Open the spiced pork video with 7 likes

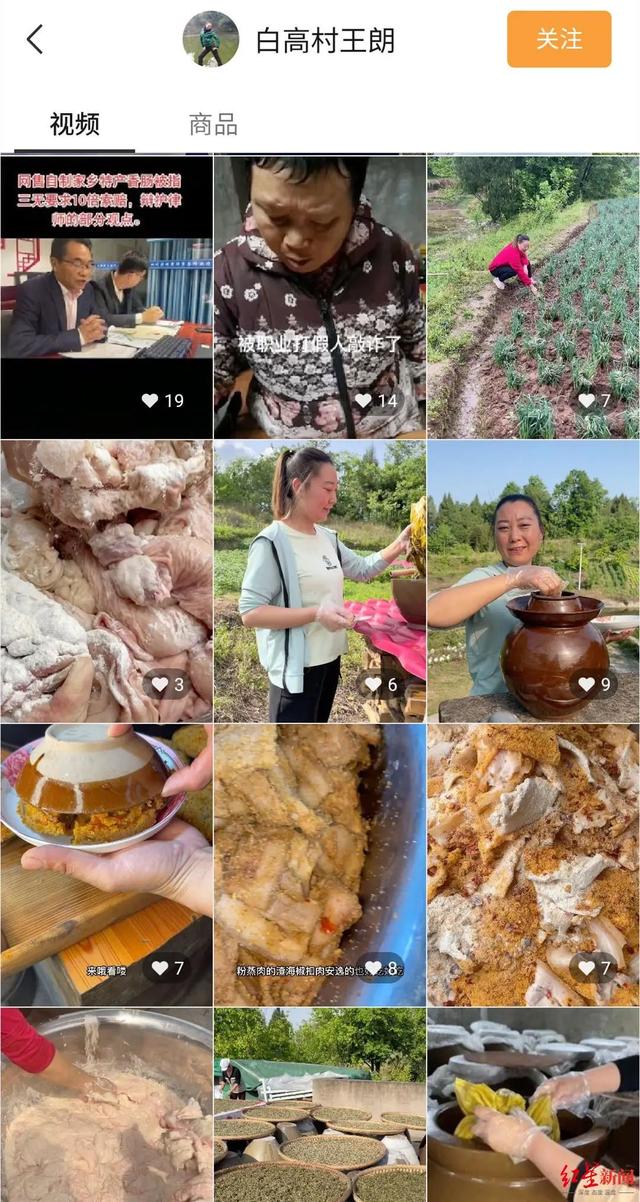tap(533, 865)
